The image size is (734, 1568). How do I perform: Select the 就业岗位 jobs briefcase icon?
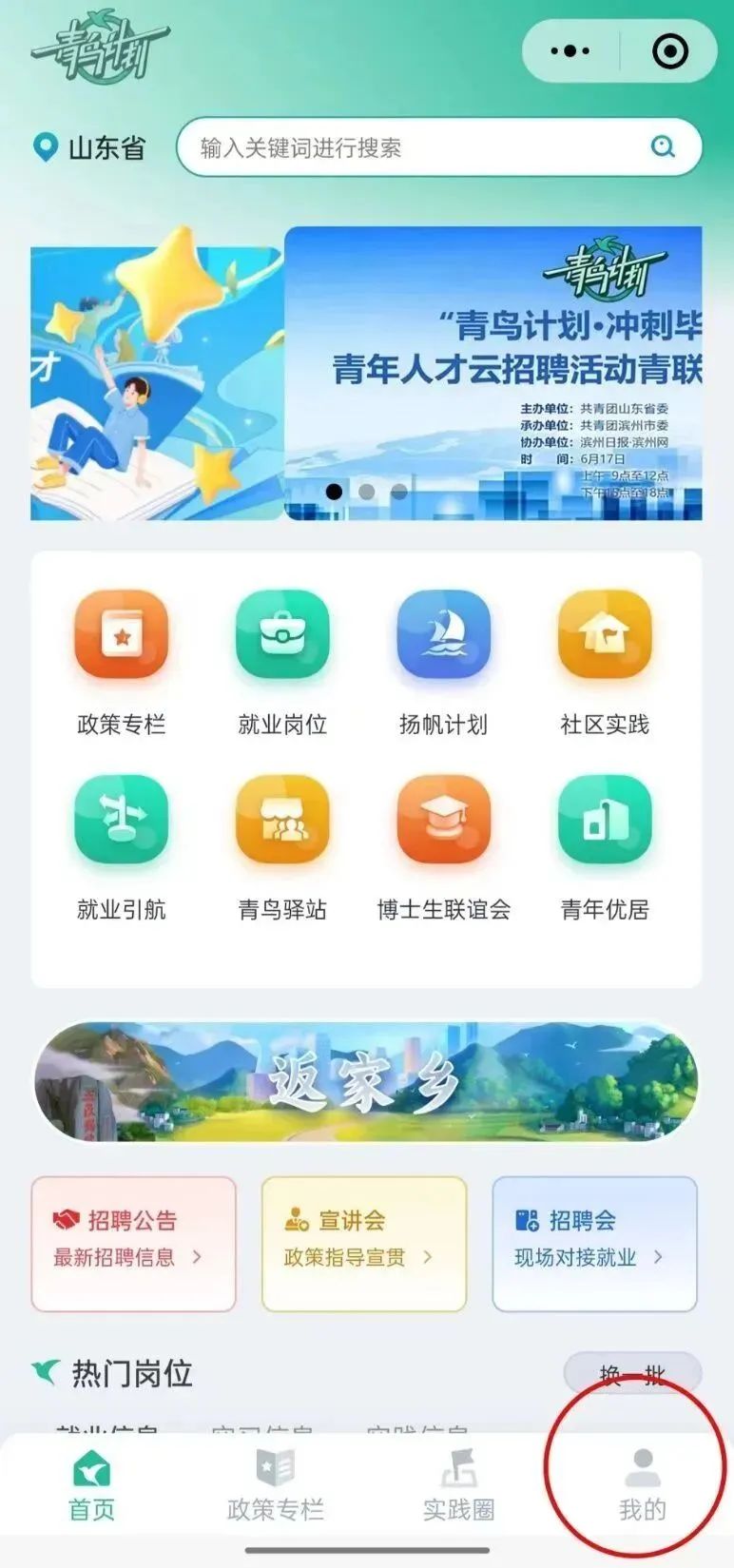click(x=281, y=637)
